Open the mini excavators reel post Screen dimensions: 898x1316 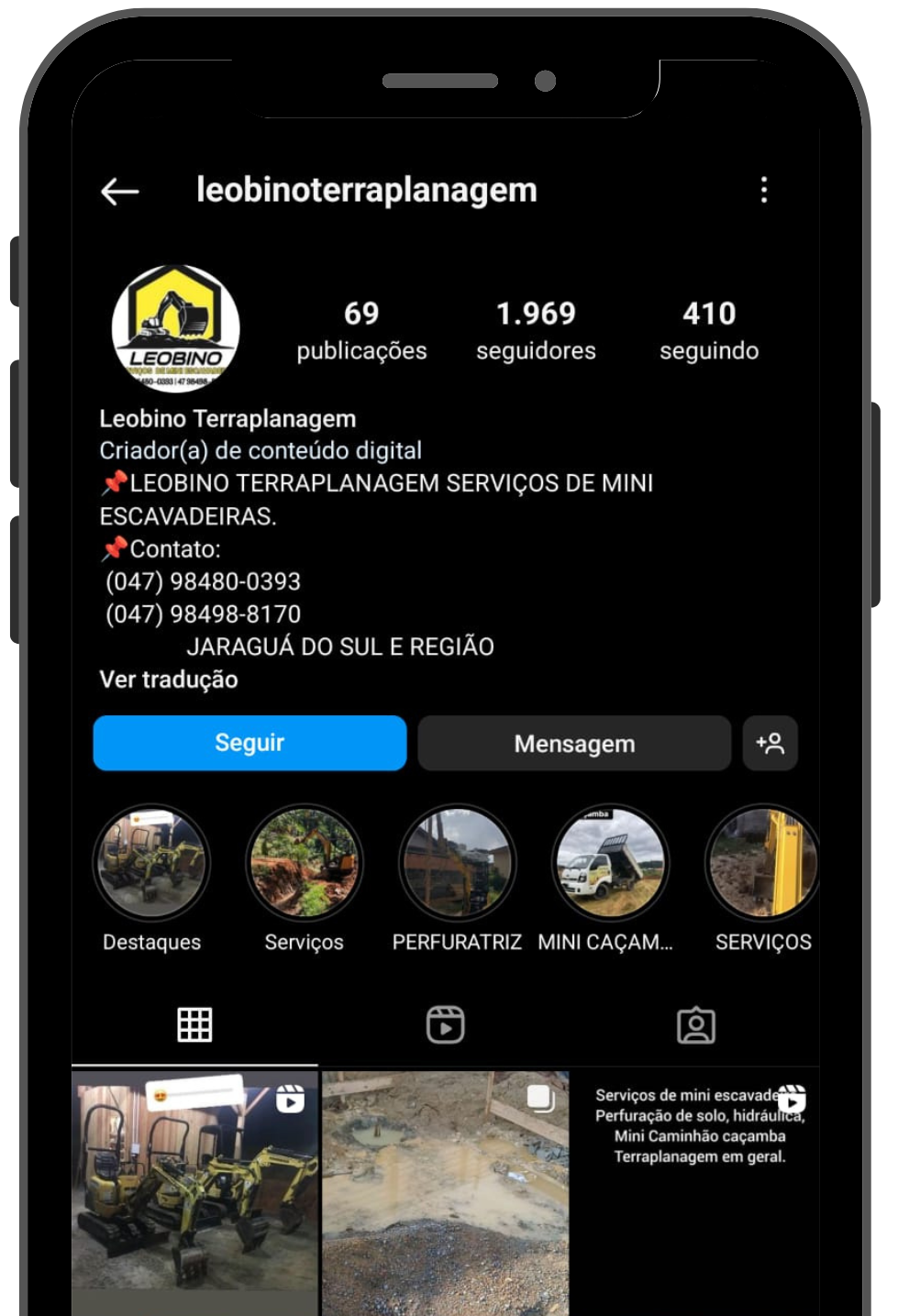click(194, 1192)
